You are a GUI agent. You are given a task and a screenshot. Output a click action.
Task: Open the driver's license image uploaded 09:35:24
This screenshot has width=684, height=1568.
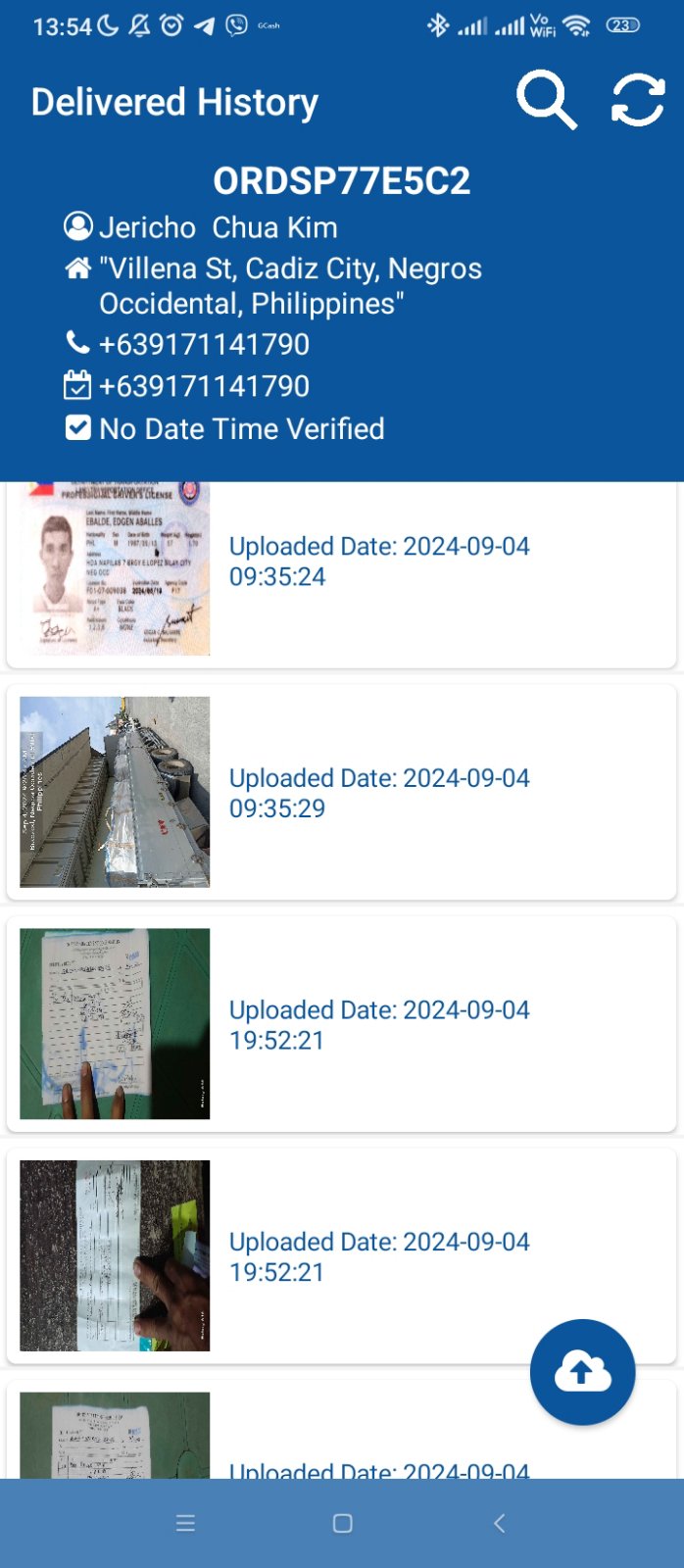115,568
